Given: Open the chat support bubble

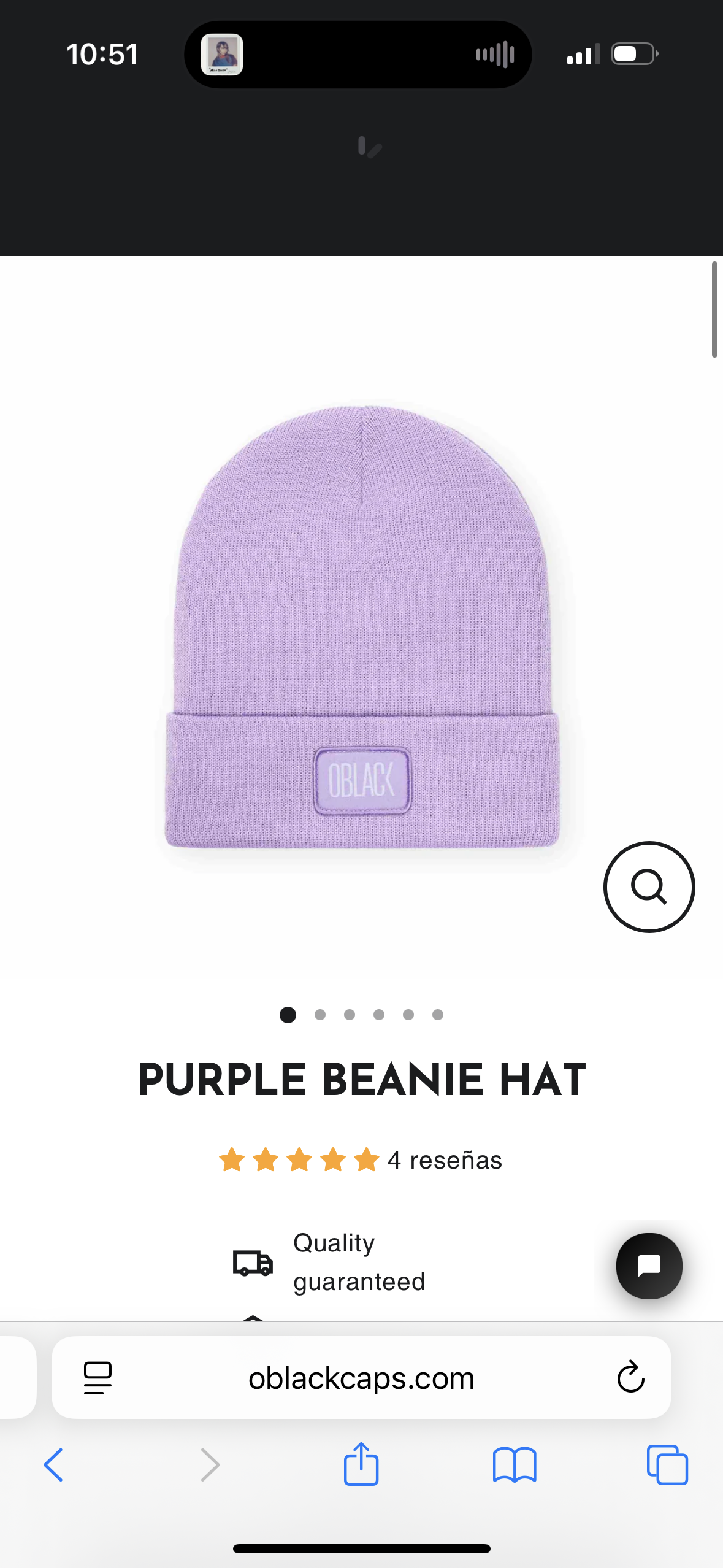Looking at the screenshot, I should click(649, 1266).
